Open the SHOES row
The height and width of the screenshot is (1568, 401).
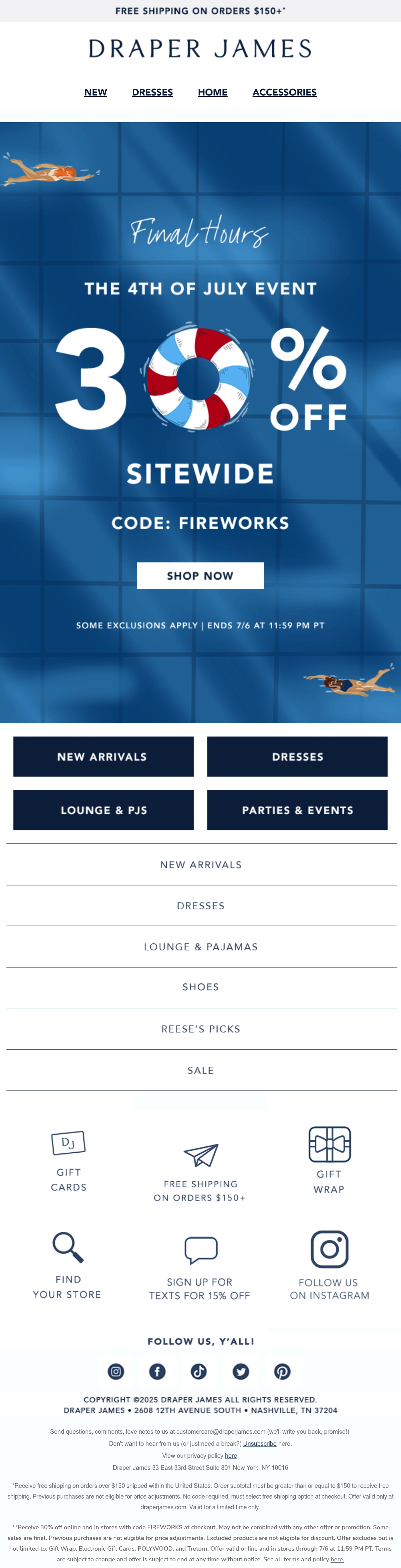point(200,987)
